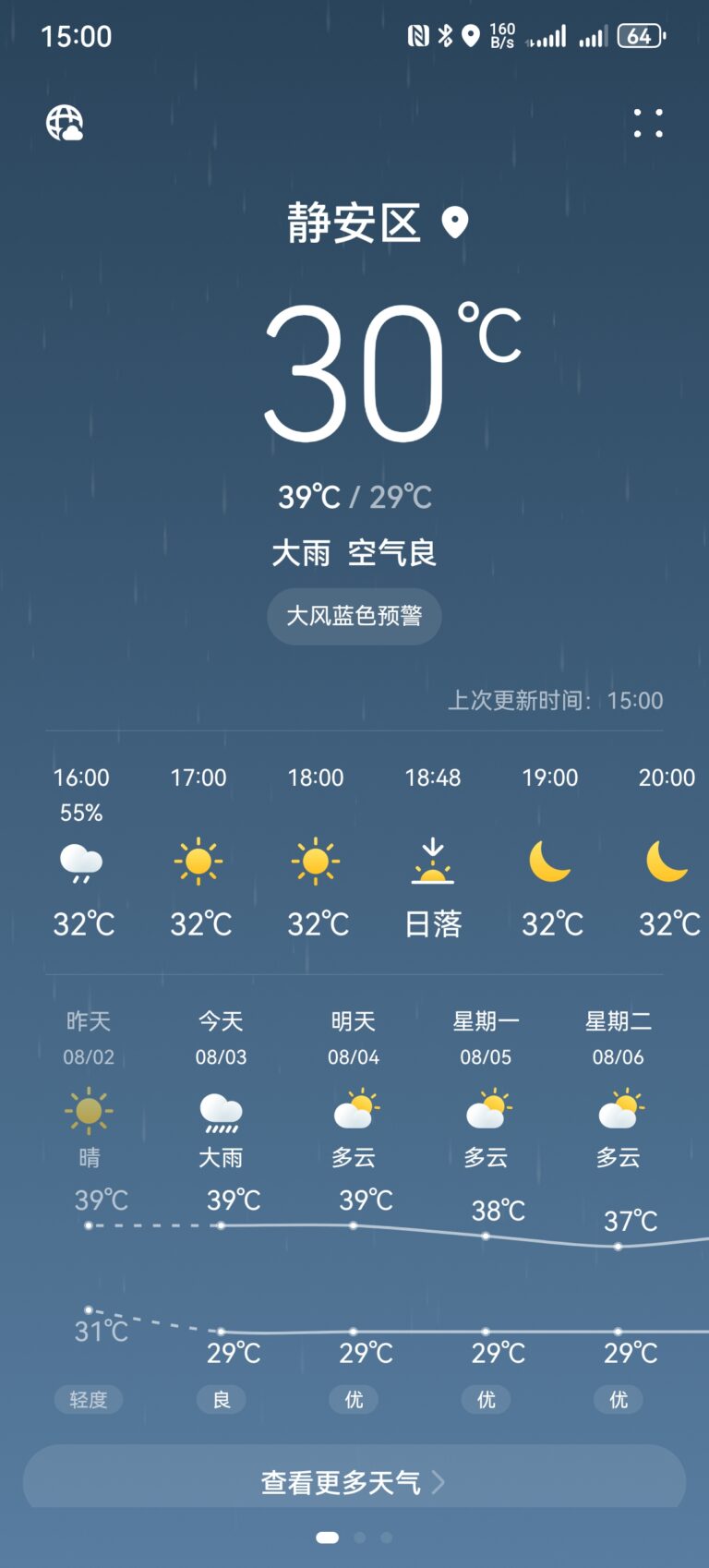
Task: Tap the 静安区 location name
Action: 354,223
